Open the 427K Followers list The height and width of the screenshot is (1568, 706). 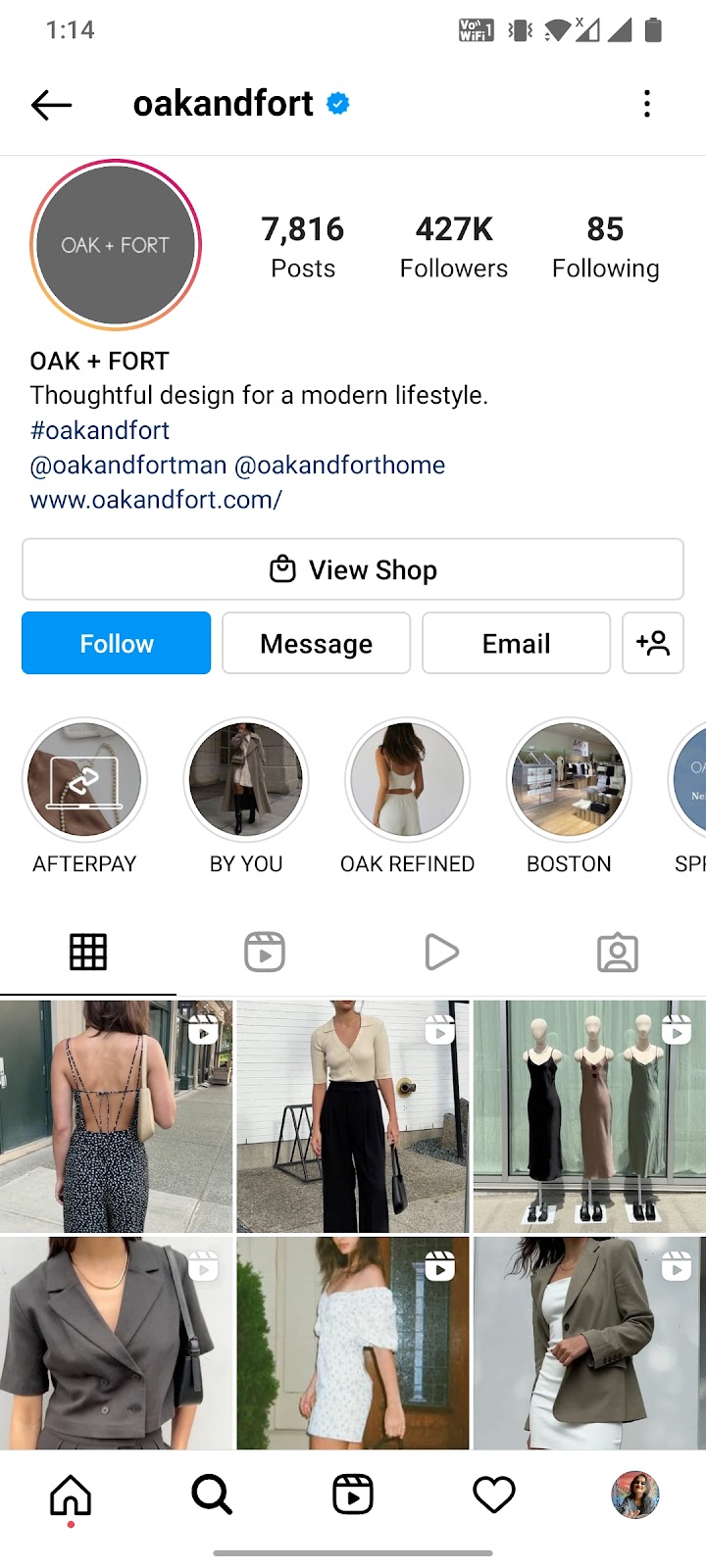(453, 246)
